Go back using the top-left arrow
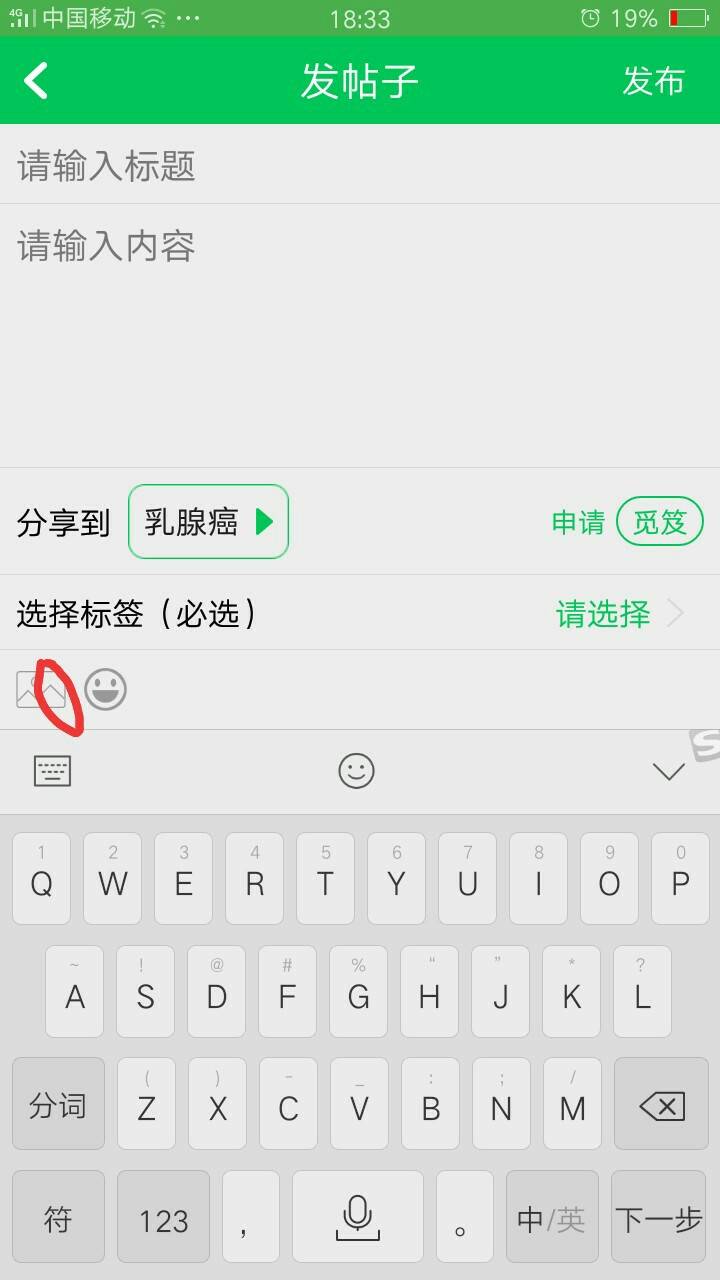 click(36, 81)
